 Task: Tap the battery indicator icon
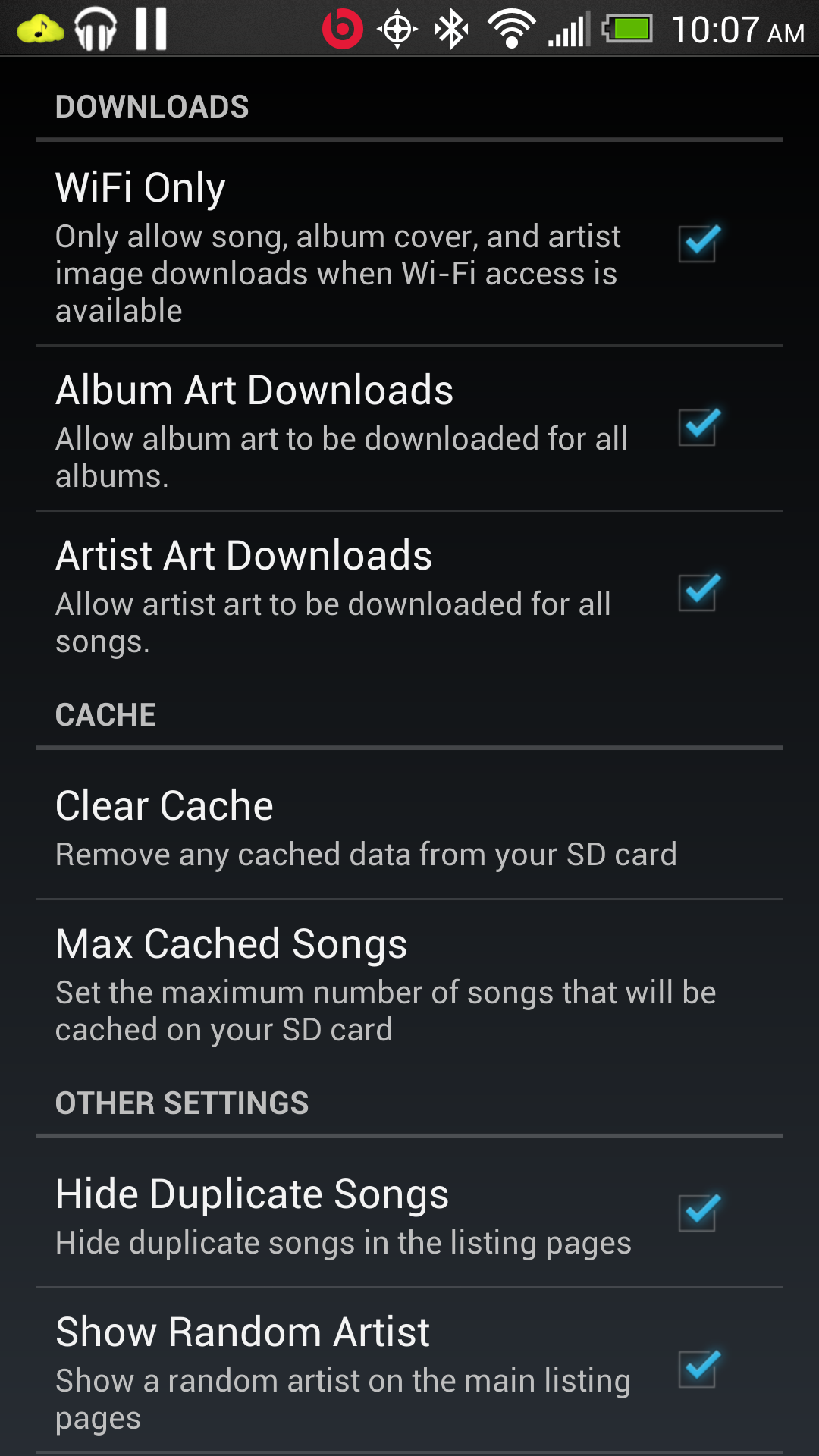(x=626, y=30)
